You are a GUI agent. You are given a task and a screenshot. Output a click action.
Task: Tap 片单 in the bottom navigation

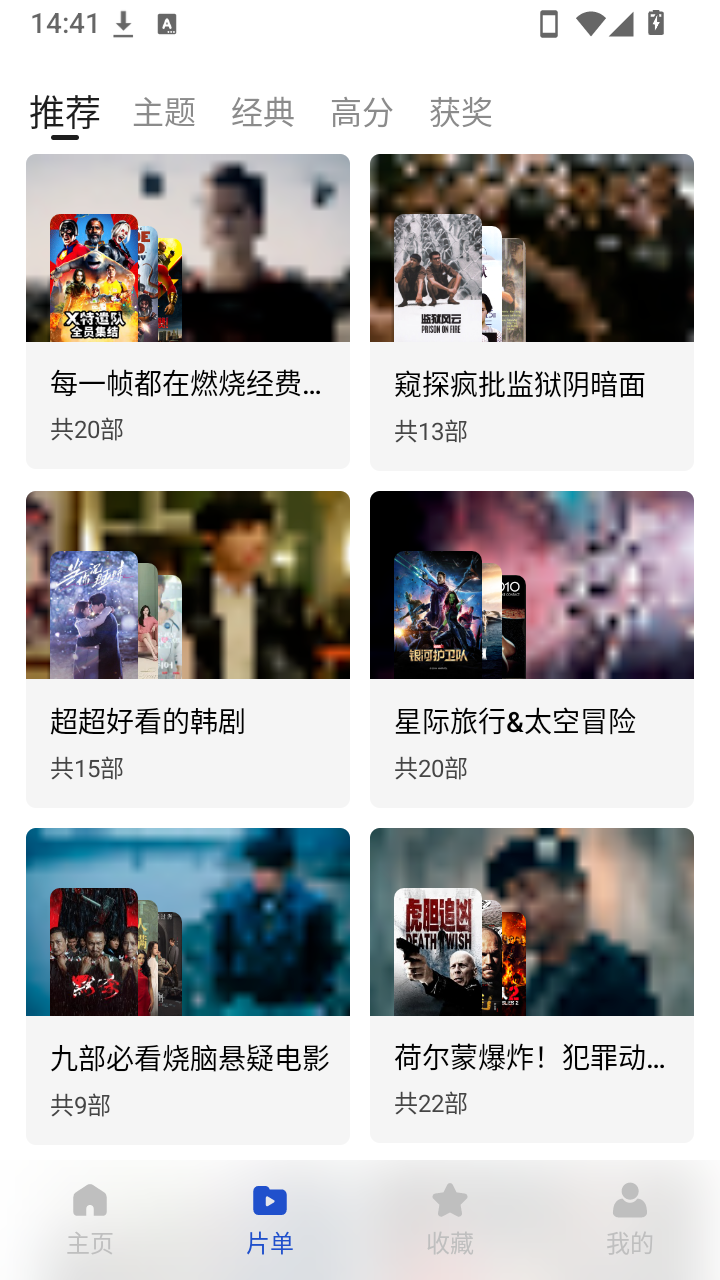click(270, 1219)
